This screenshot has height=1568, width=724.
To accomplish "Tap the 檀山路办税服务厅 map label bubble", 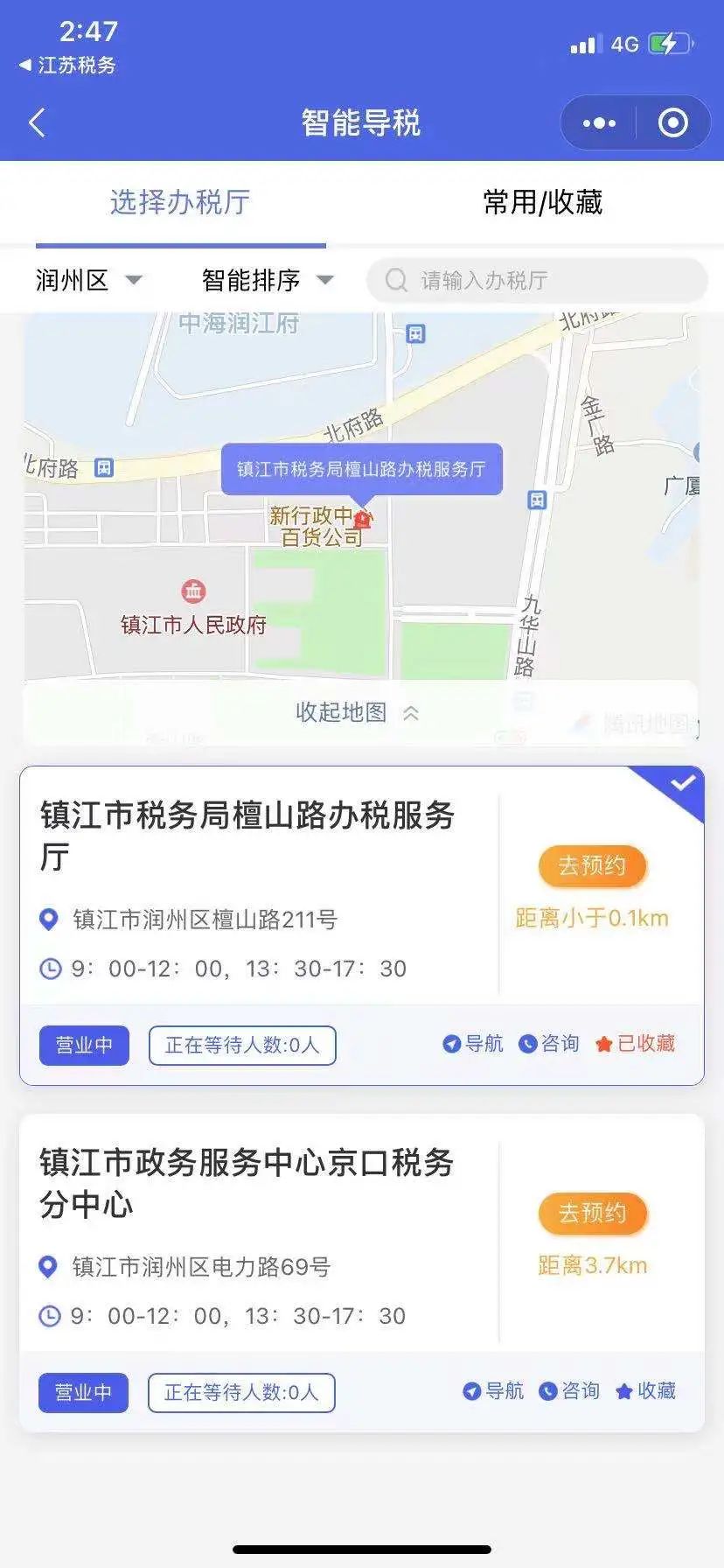I will click(x=361, y=470).
